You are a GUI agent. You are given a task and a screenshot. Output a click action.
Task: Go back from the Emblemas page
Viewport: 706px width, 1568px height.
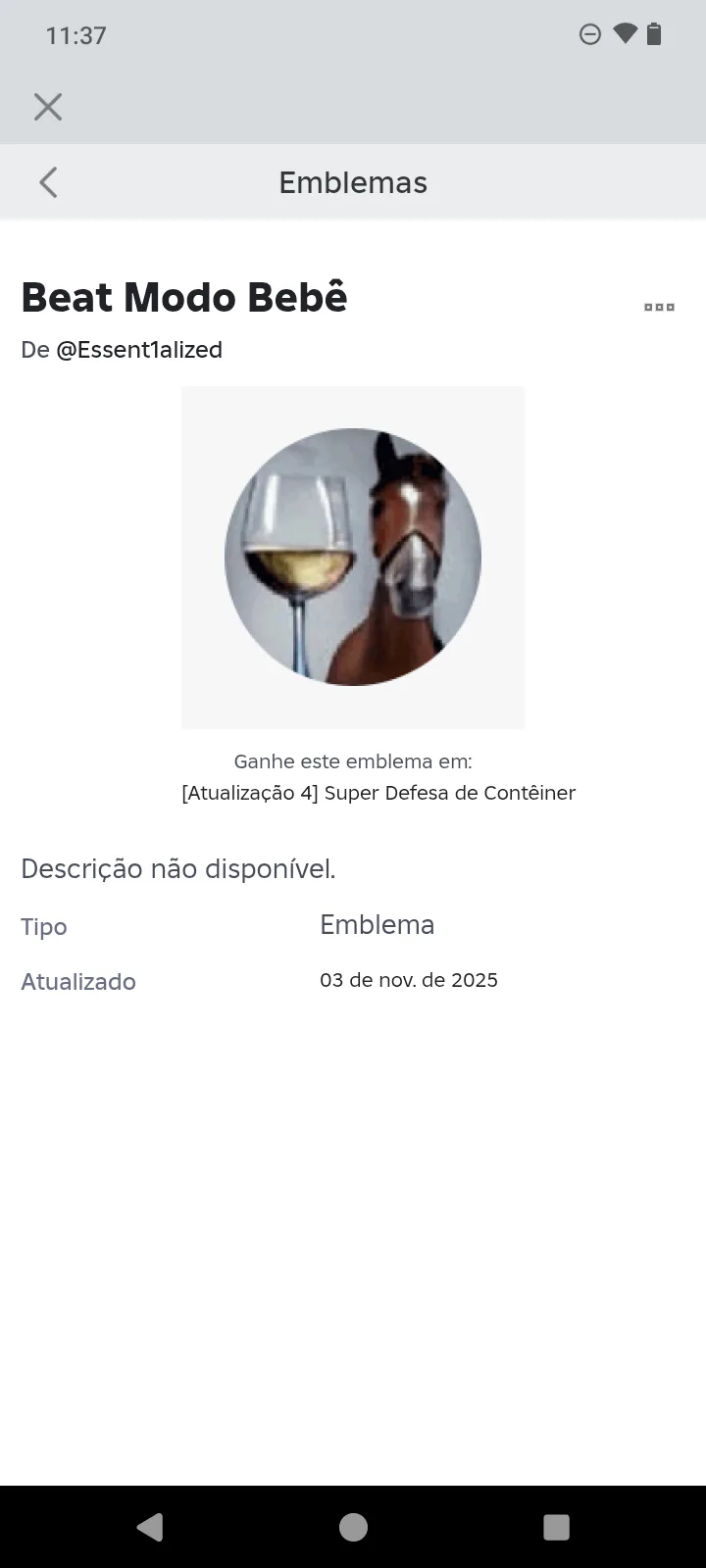pyautogui.click(x=48, y=182)
